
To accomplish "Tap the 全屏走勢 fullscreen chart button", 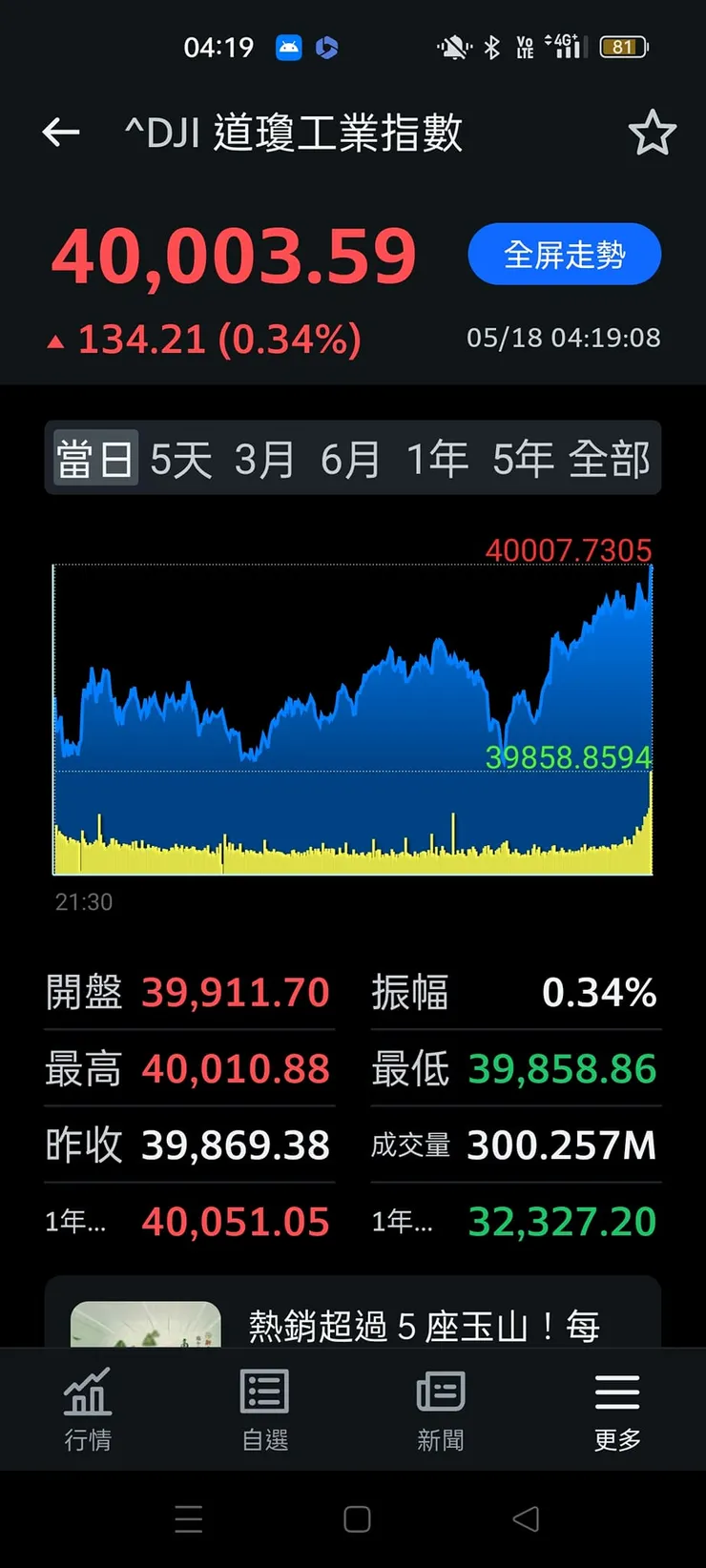I will [564, 254].
